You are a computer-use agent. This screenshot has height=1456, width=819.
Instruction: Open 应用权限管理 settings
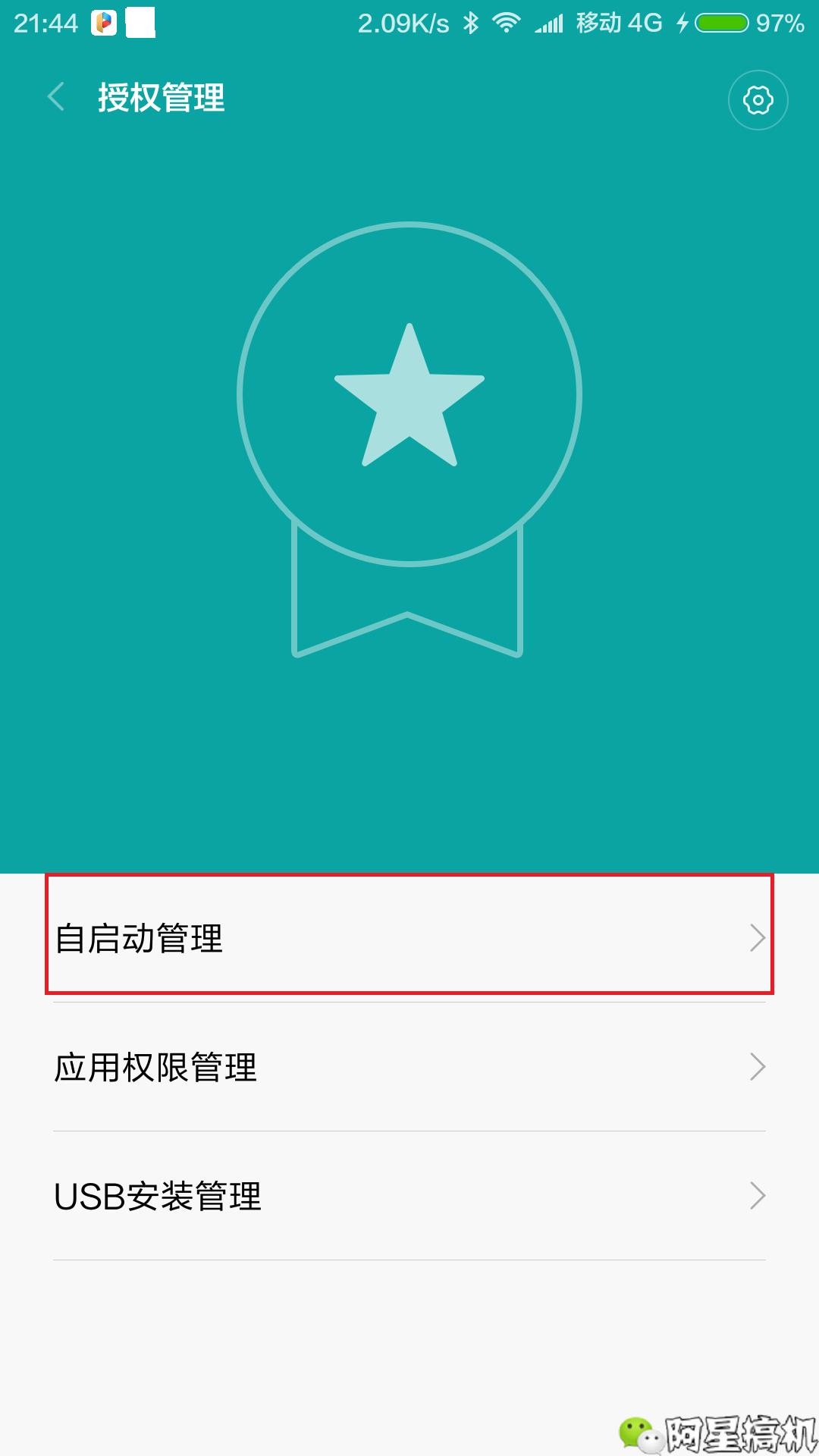[303, 1065]
